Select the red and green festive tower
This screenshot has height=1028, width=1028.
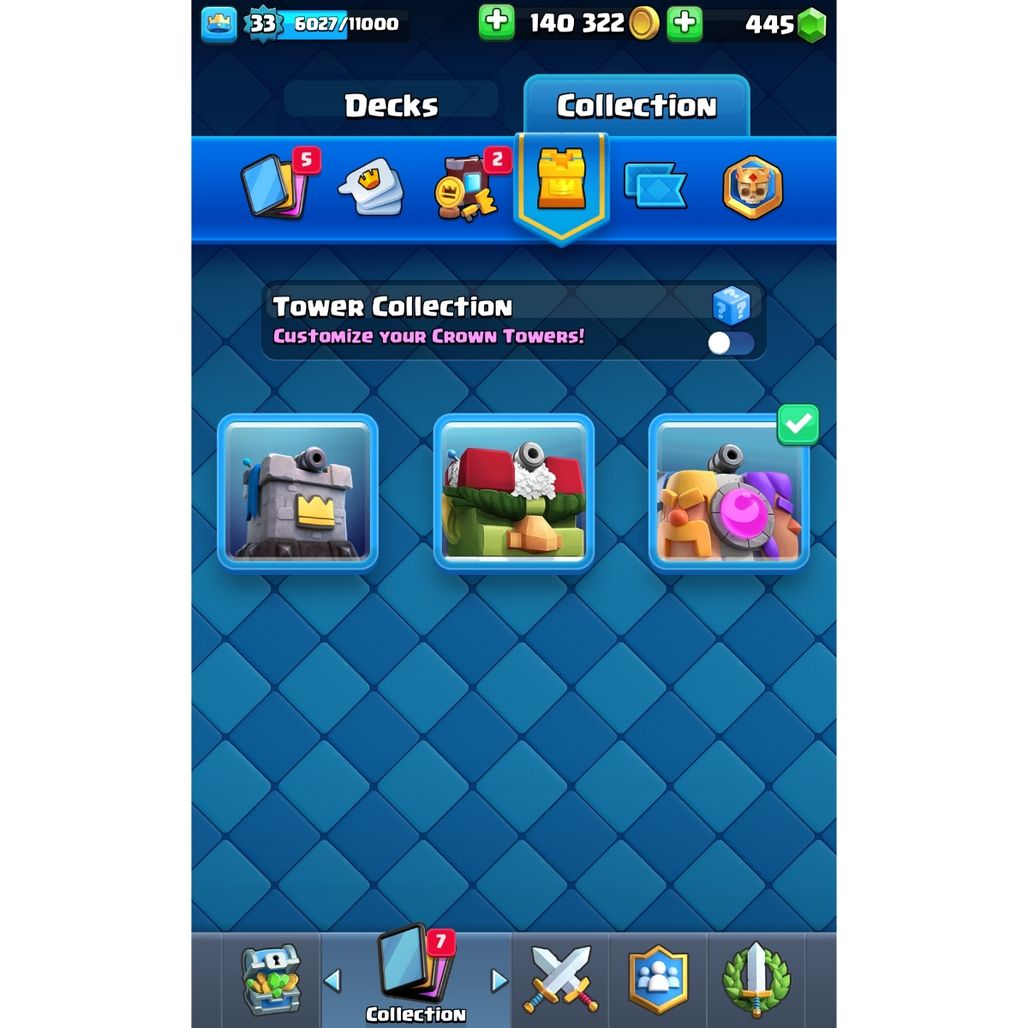(x=514, y=492)
